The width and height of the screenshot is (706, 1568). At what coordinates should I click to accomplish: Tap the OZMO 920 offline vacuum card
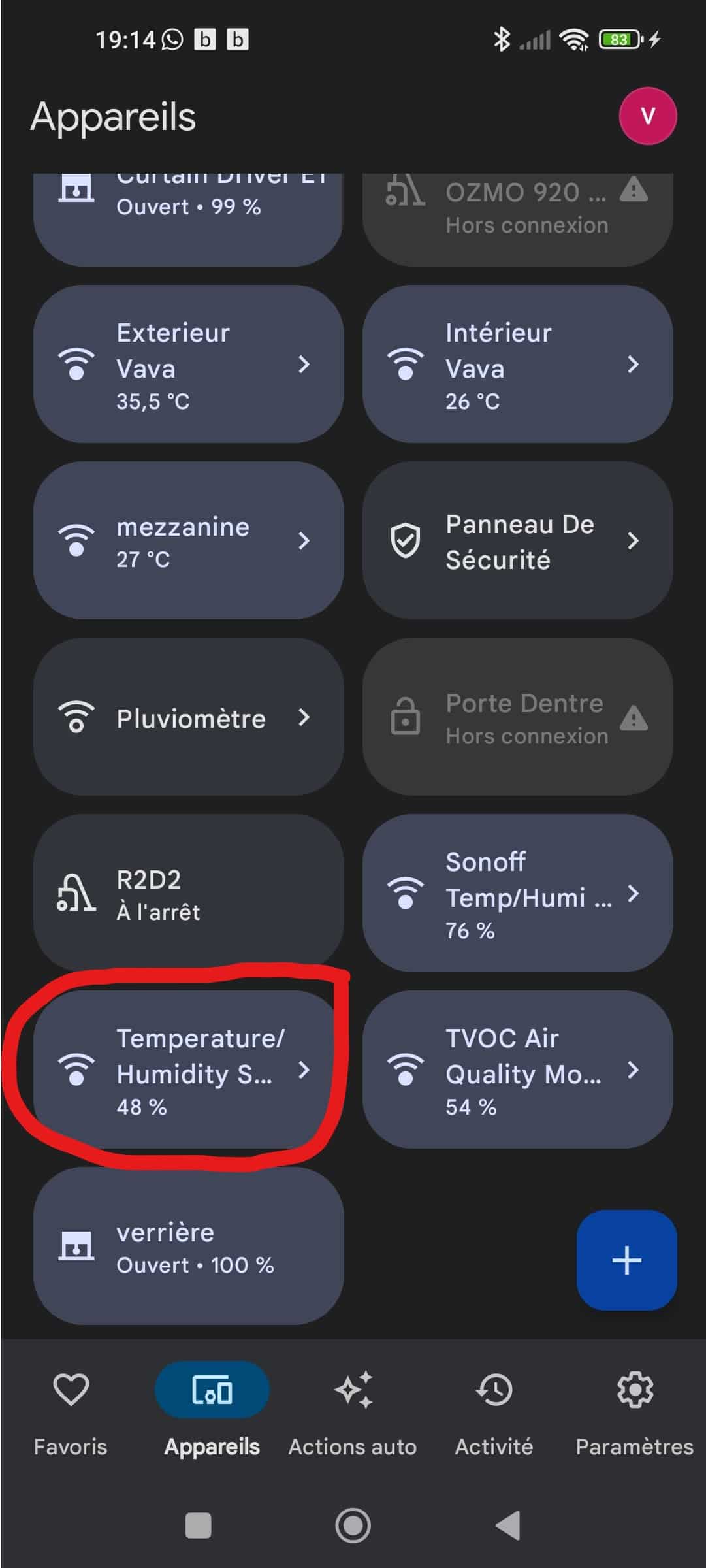[517, 220]
